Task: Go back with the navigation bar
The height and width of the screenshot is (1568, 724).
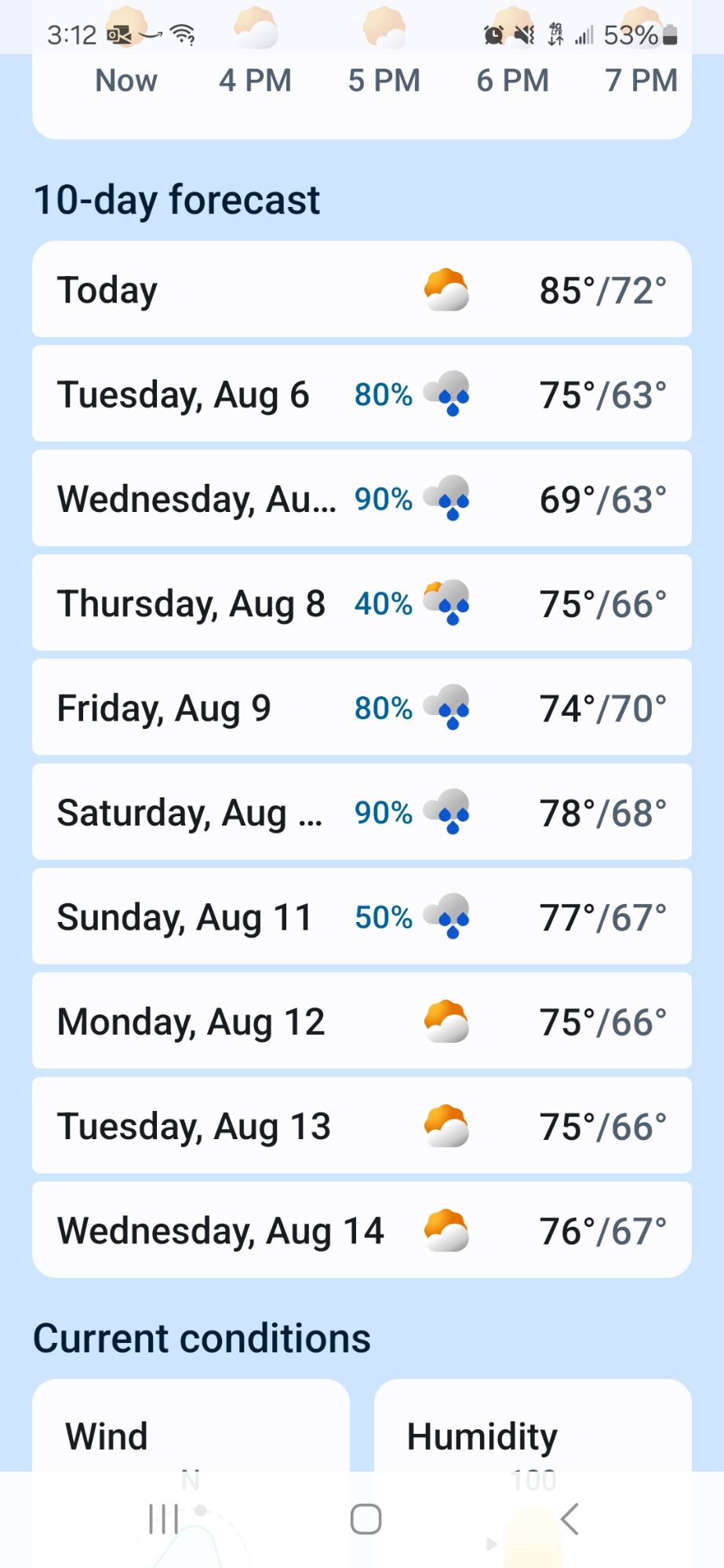Action: (570, 1519)
